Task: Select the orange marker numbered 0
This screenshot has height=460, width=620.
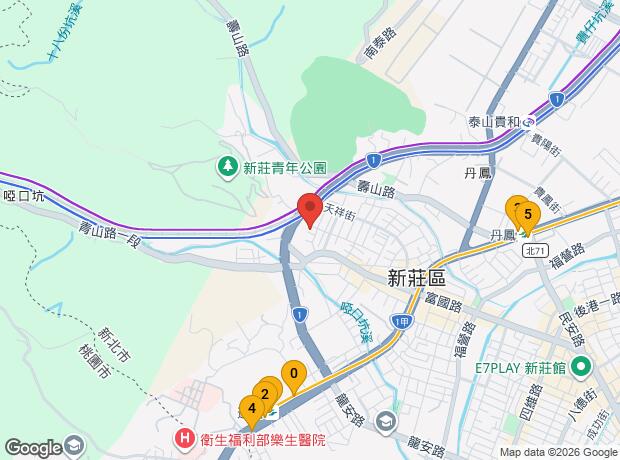Action: pos(293,375)
